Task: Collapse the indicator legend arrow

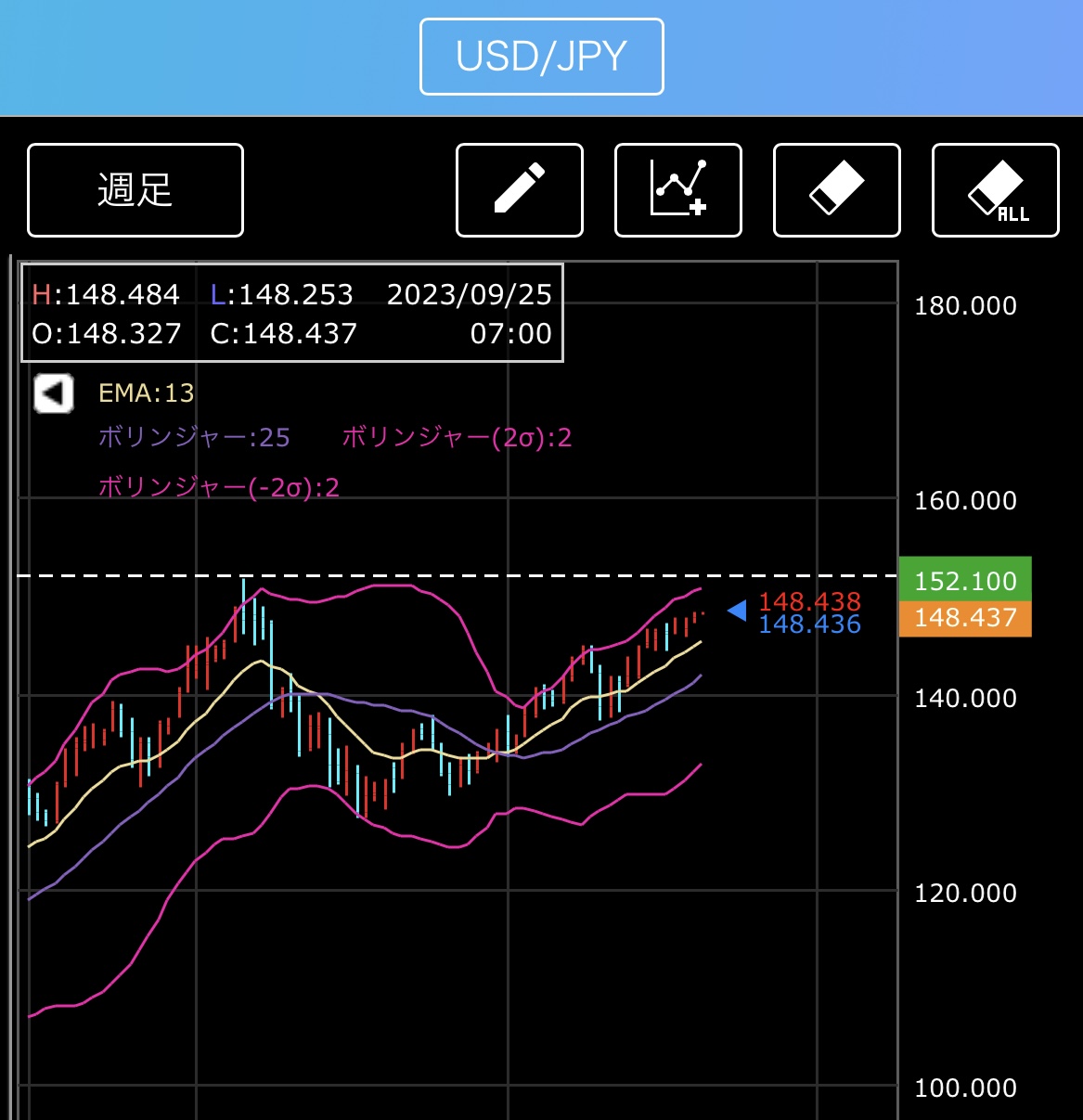Action: (54, 393)
